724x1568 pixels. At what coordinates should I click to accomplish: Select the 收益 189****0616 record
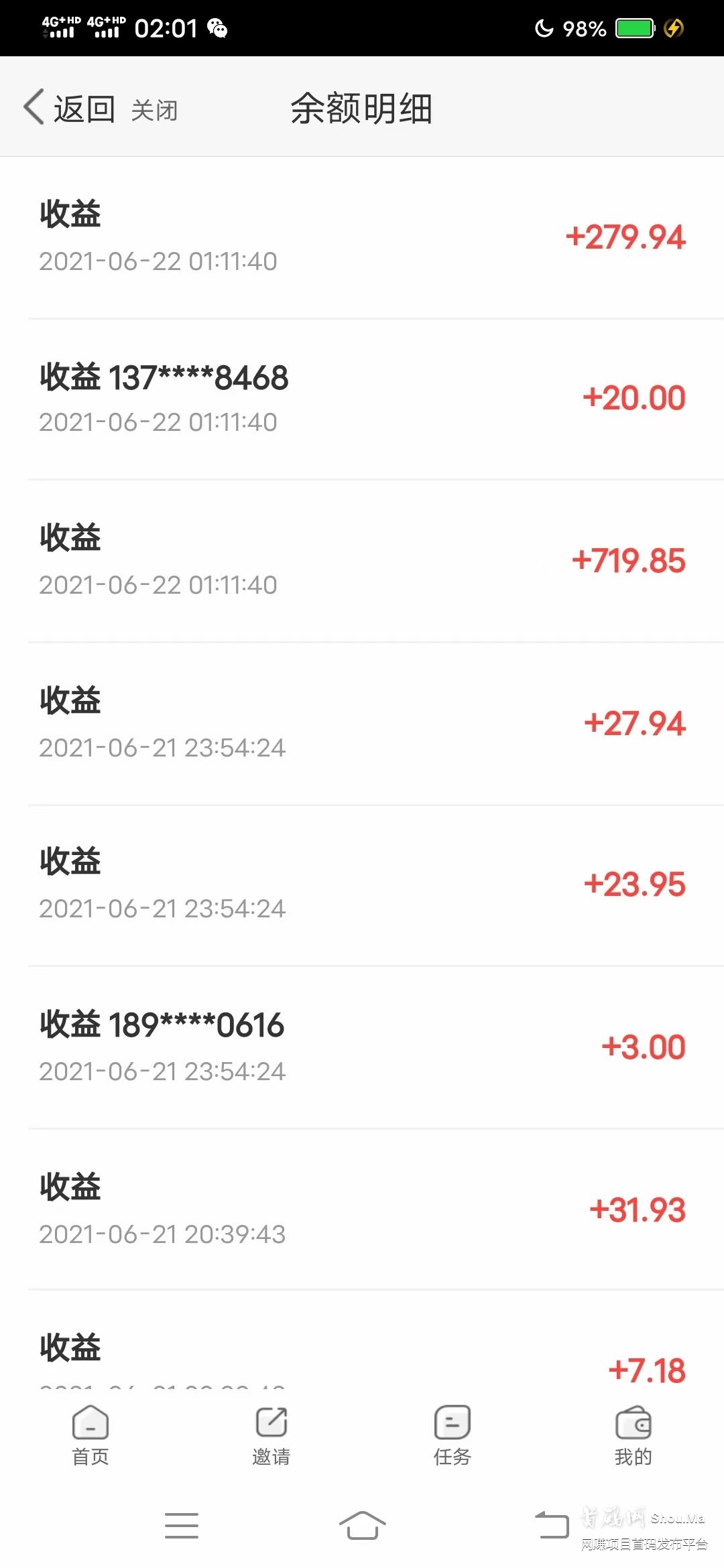click(161, 1024)
